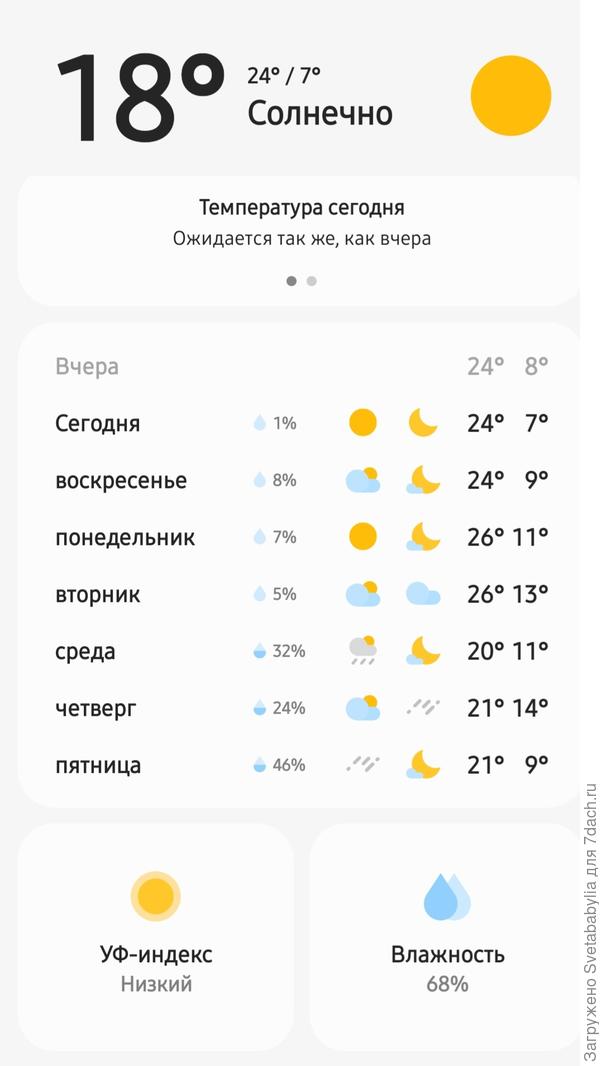
Task: Show details for четверг
Action: click(300, 708)
